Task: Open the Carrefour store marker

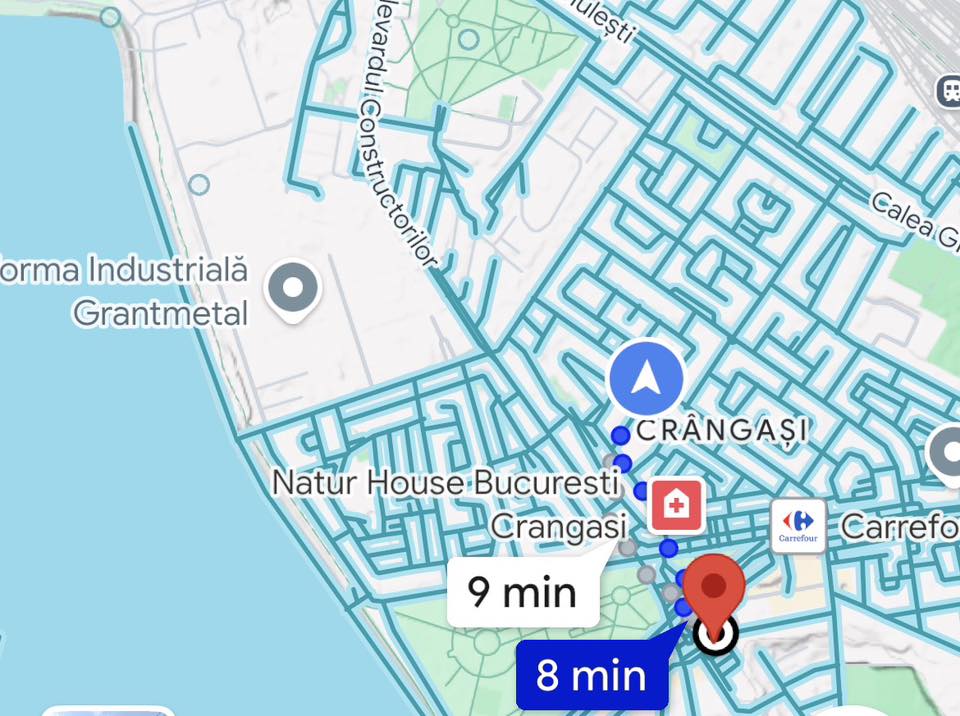Action: pos(798,525)
